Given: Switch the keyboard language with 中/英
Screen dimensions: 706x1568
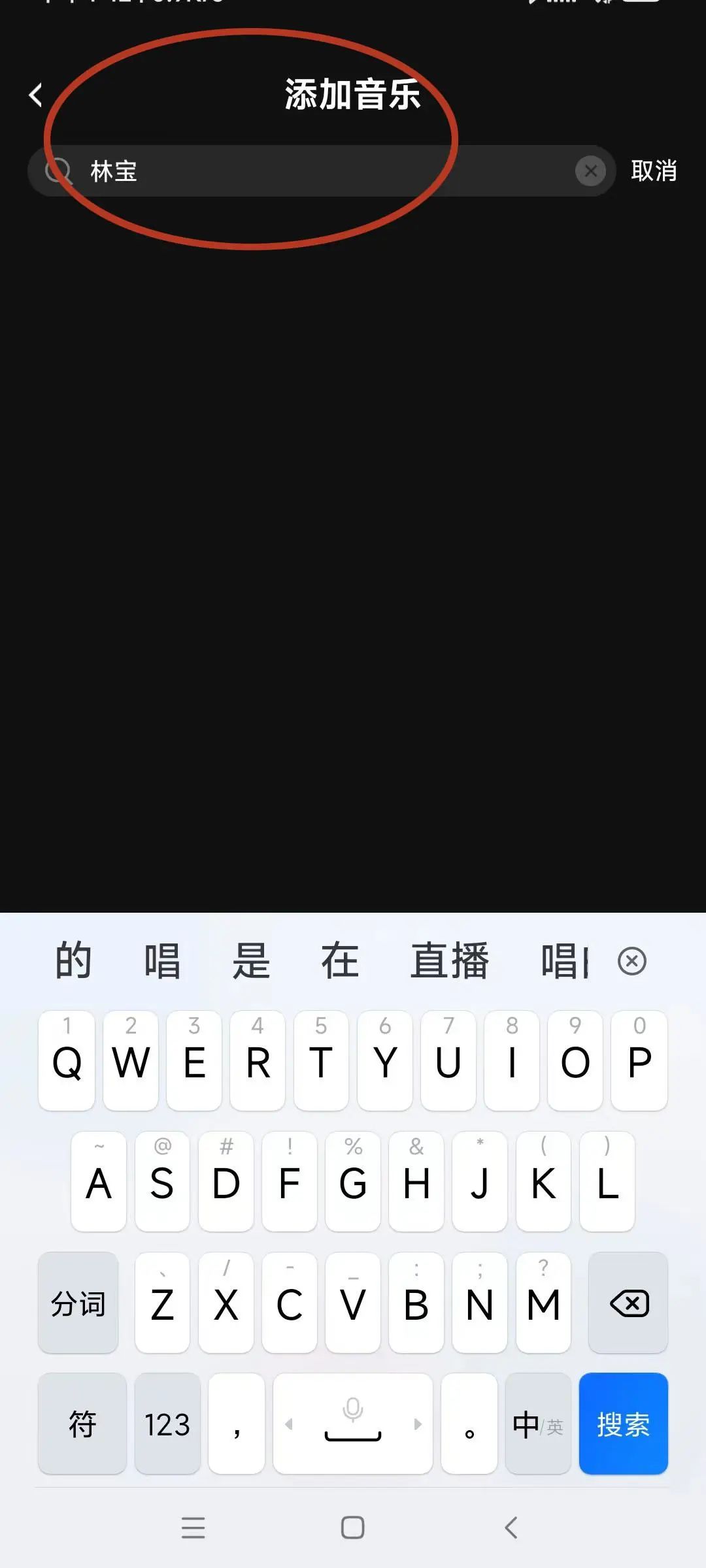Looking at the screenshot, I should (538, 1424).
